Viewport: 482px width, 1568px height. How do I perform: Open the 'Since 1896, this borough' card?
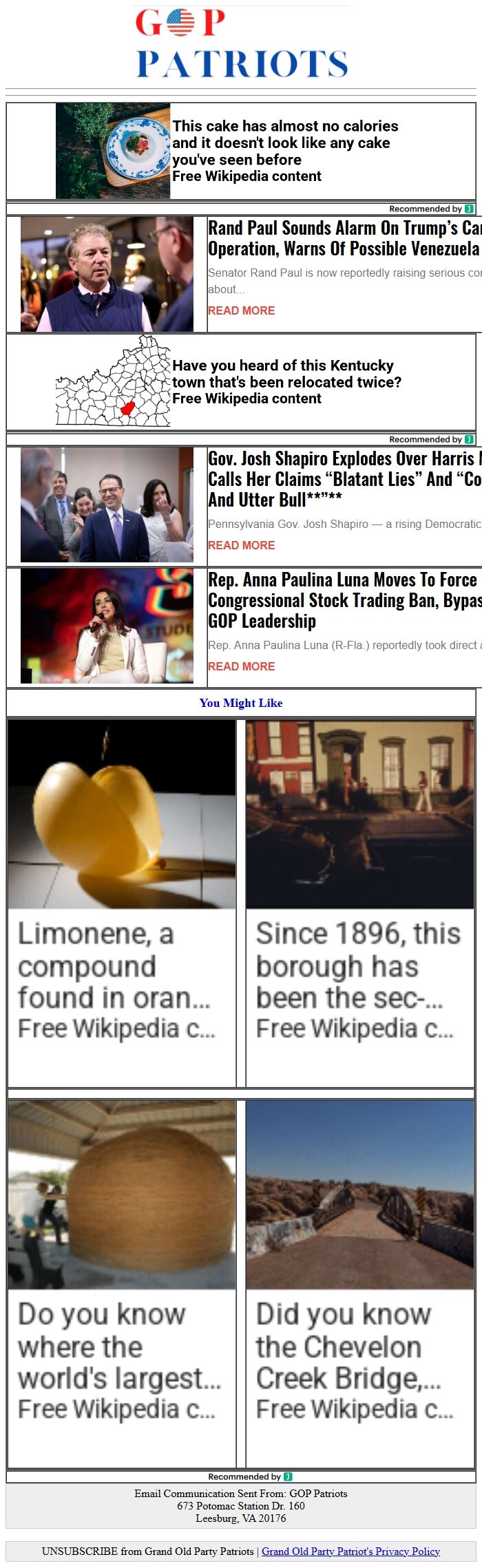click(x=359, y=902)
